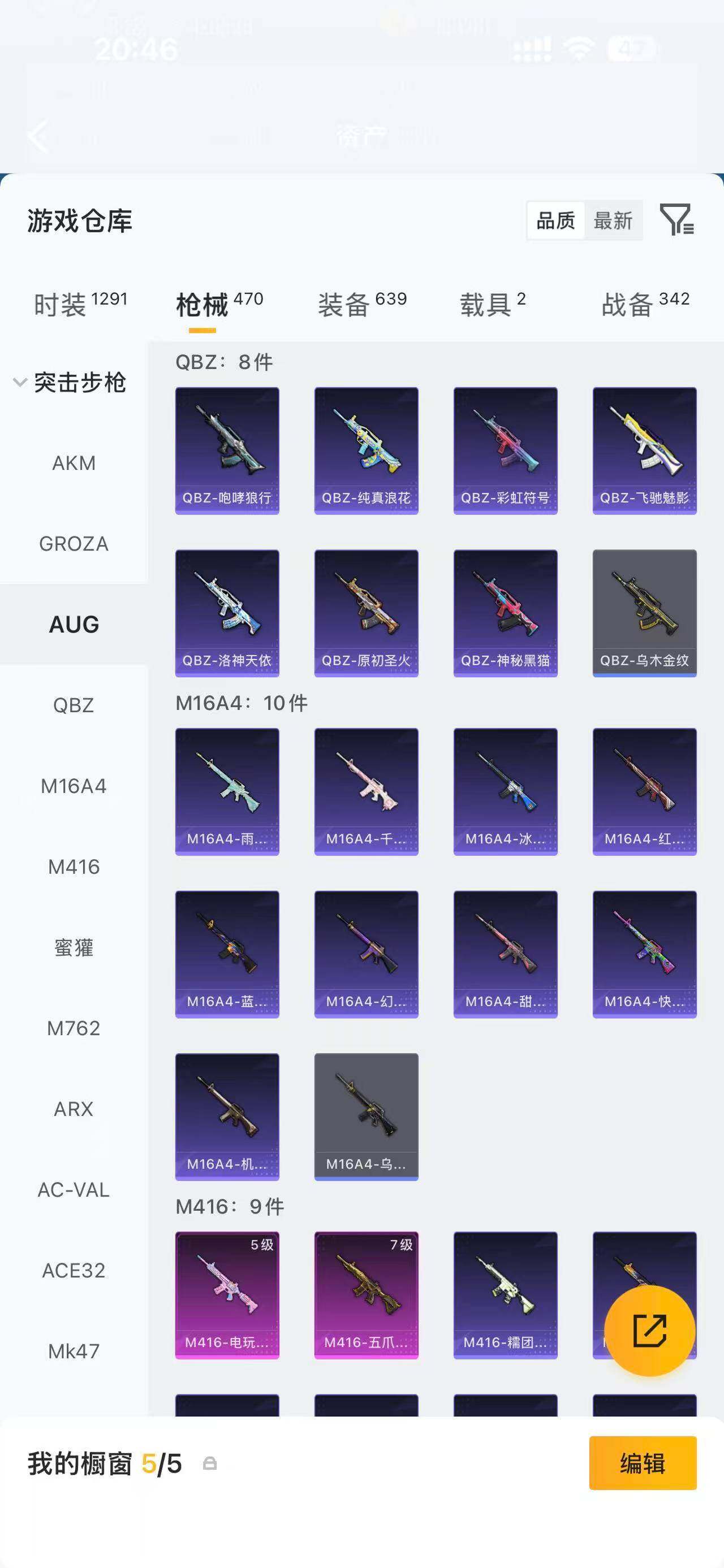This screenshot has width=724, height=1568.
Task: Open the QBZ-咆哮狼行 skin
Action: coord(227,451)
